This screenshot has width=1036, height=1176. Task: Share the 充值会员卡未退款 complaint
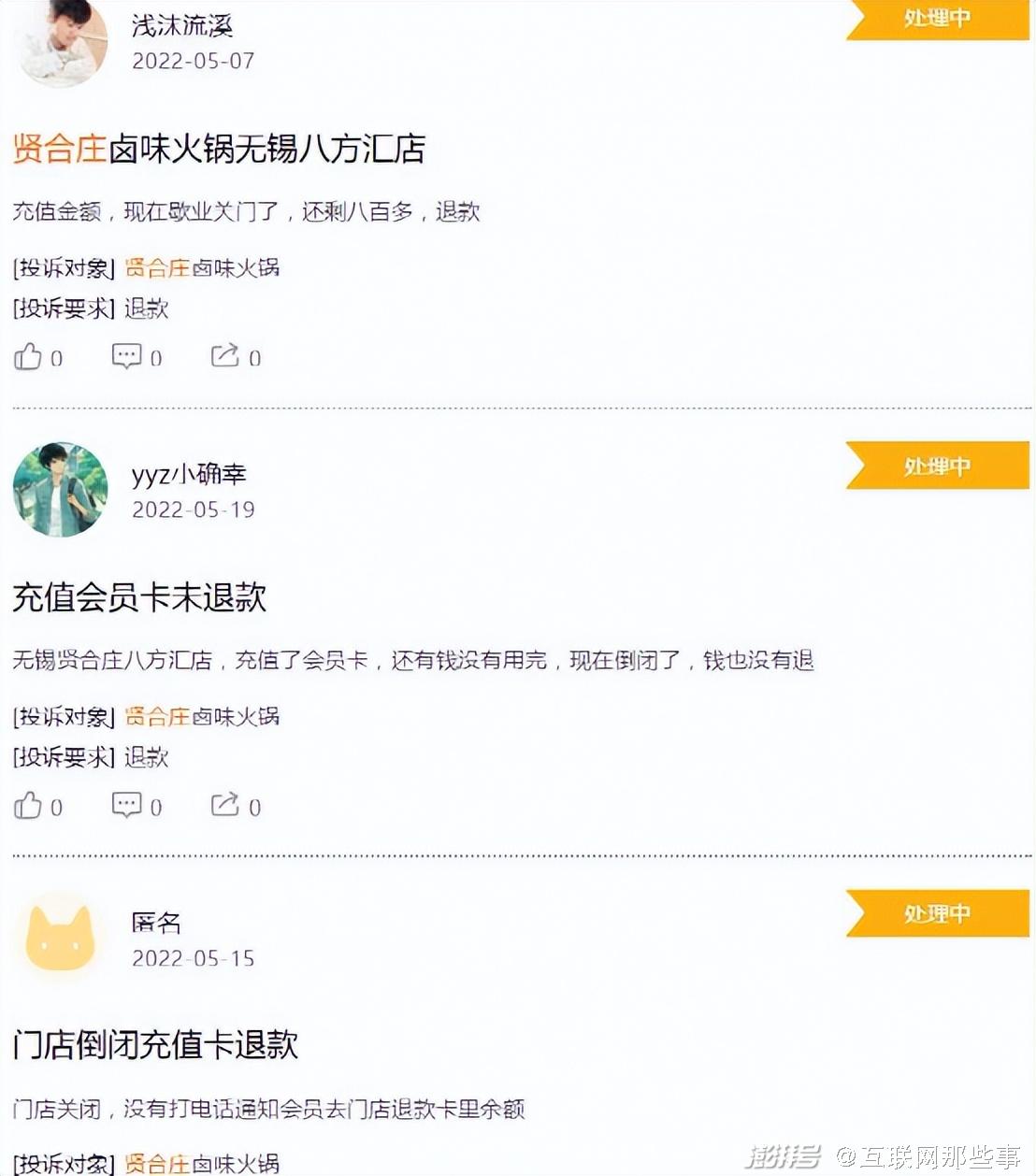[225, 804]
